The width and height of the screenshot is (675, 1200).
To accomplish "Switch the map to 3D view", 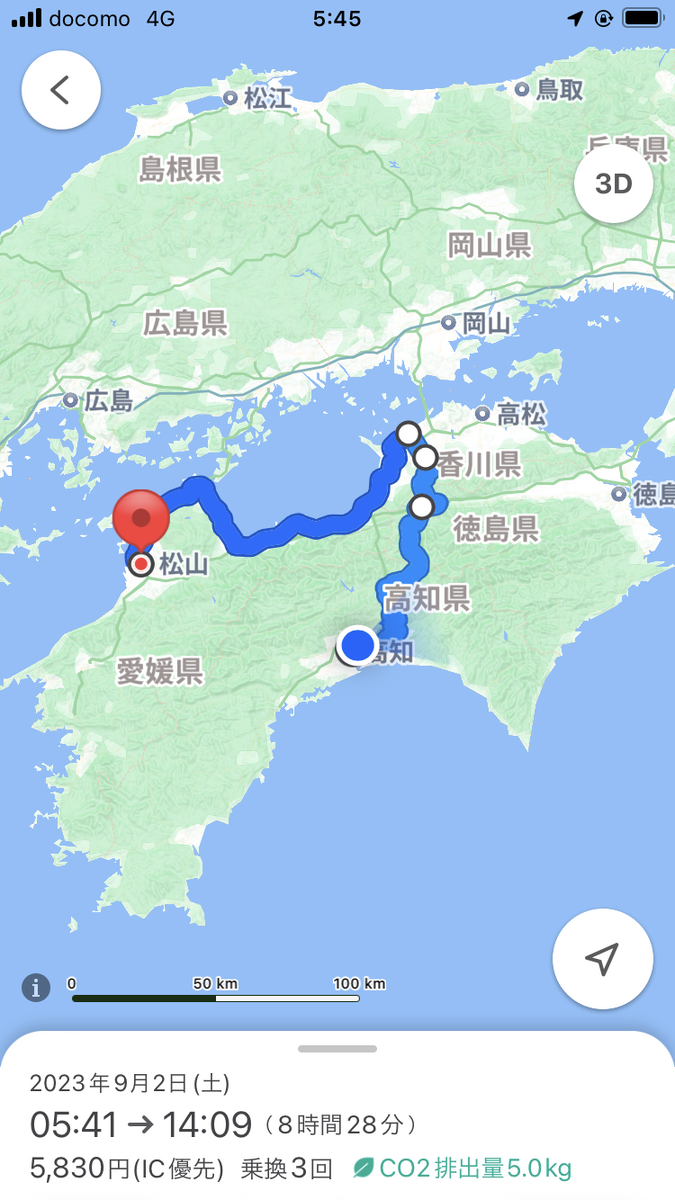I will pos(613,185).
